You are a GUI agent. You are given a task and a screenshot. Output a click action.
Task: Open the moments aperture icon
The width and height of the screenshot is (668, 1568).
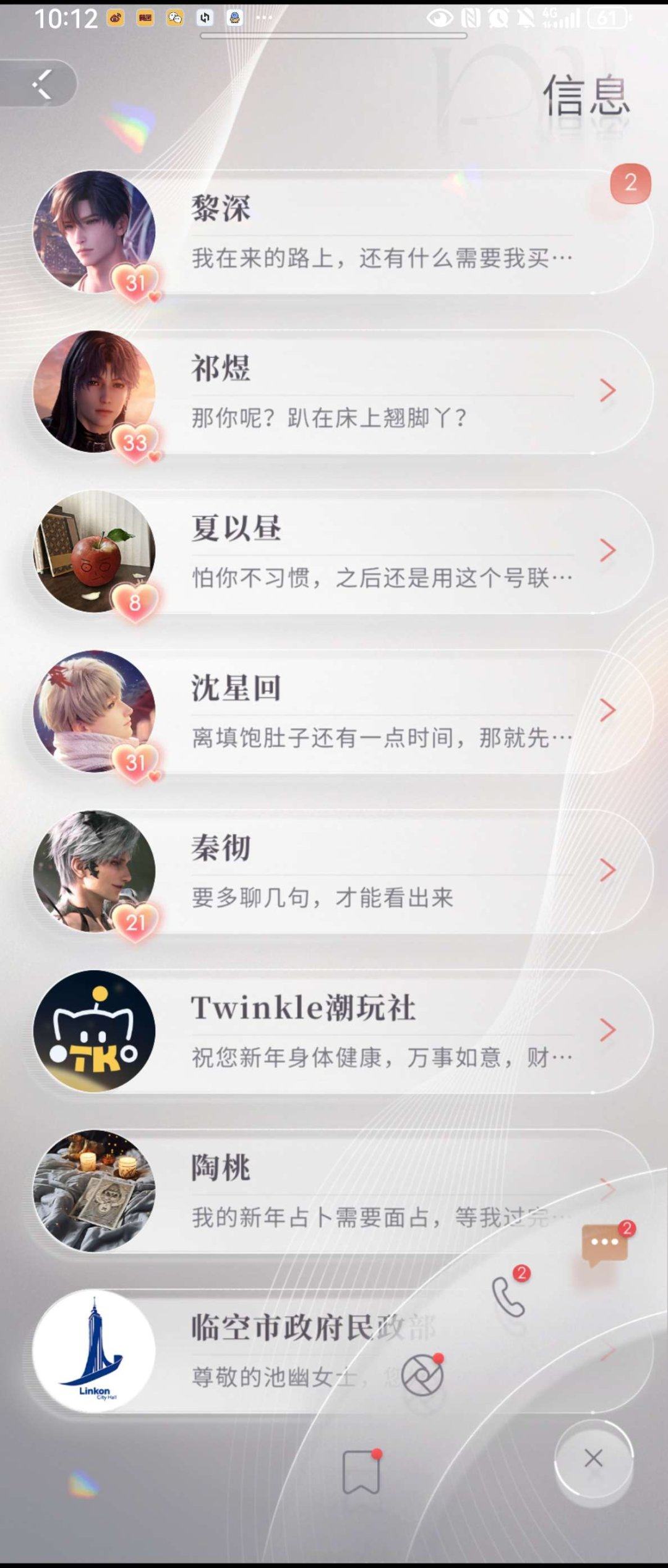422,1376
